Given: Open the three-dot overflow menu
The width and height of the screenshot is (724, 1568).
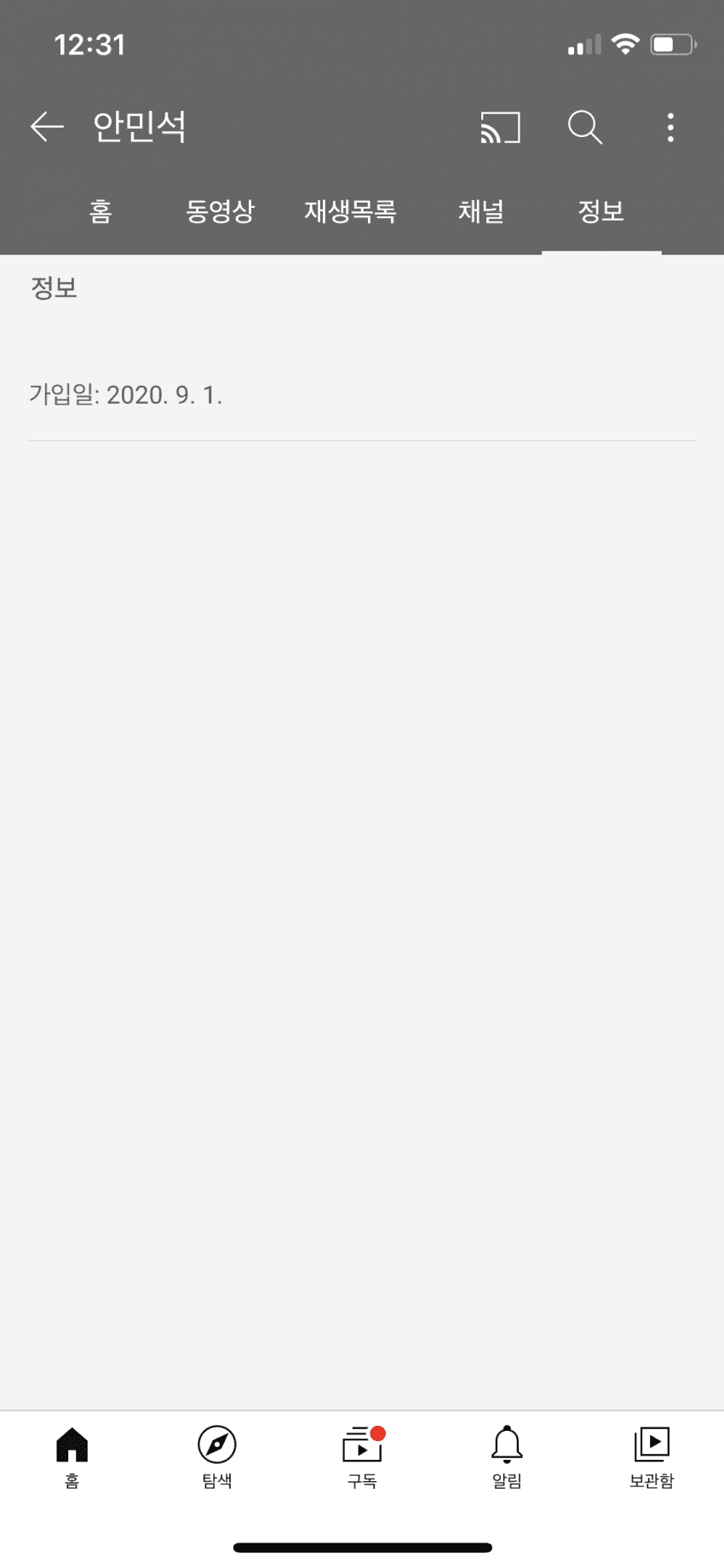Looking at the screenshot, I should (670, 128).
